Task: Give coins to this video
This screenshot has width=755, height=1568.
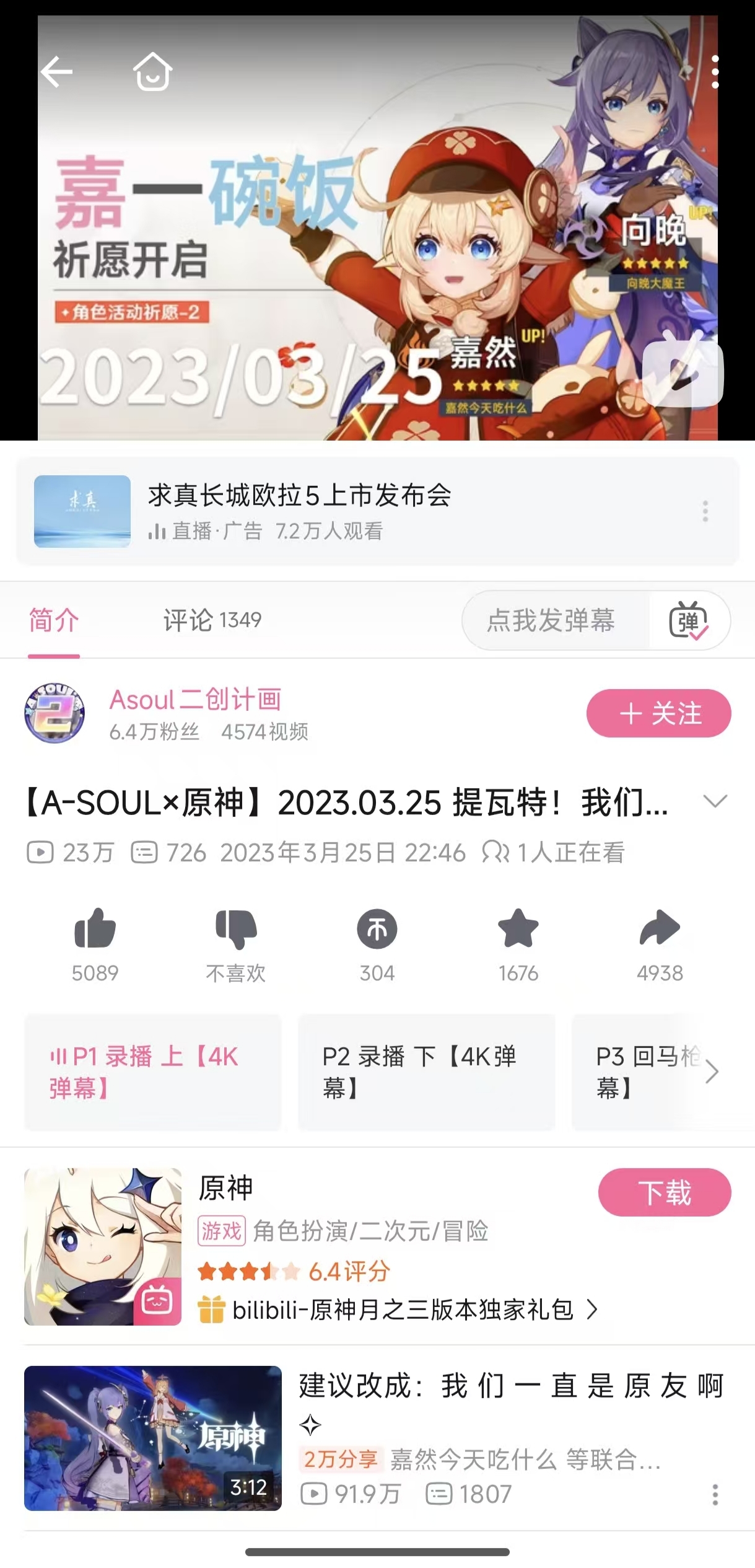Action: [377, 930]
